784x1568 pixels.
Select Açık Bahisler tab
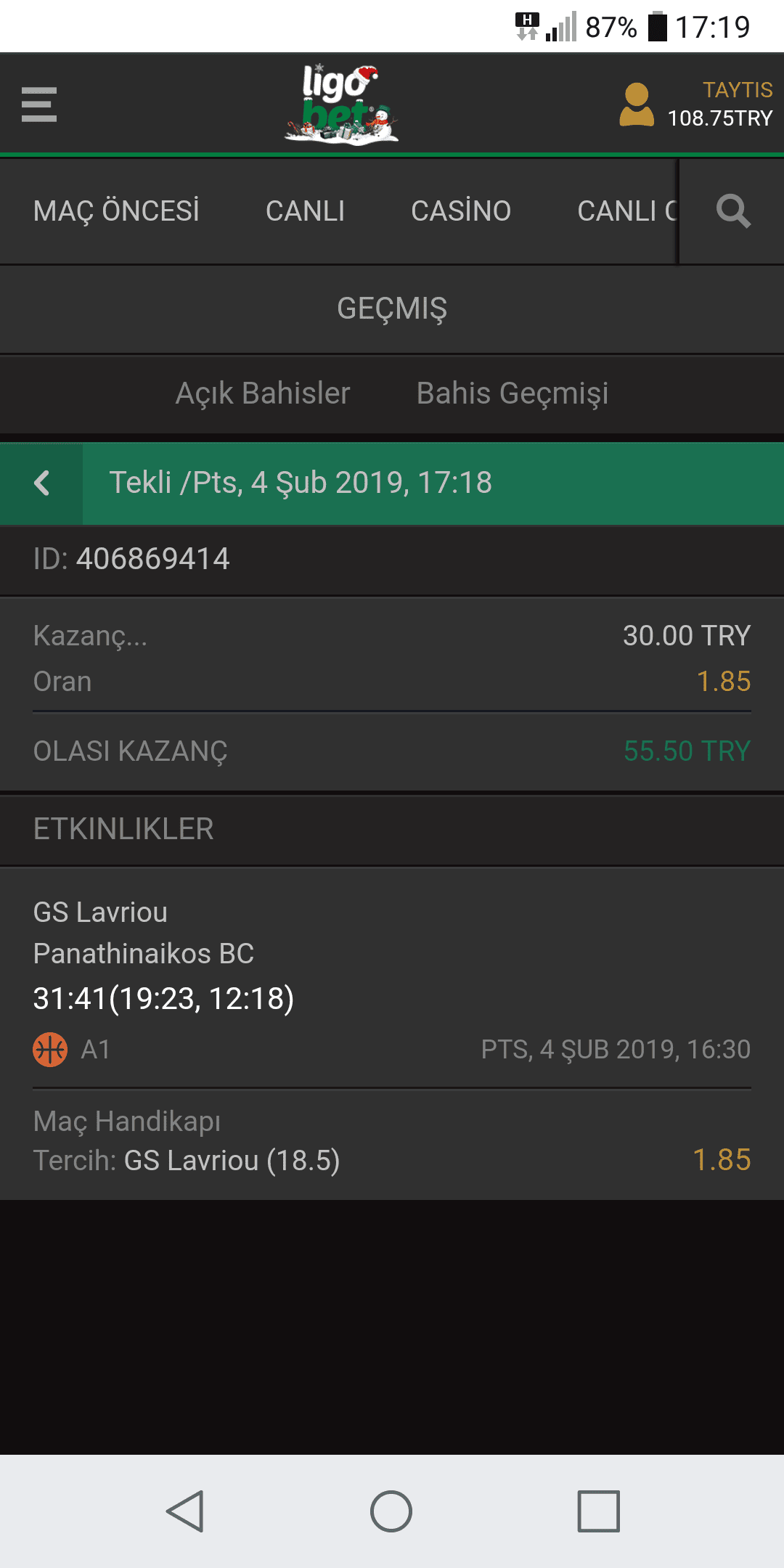coord(263,393)
